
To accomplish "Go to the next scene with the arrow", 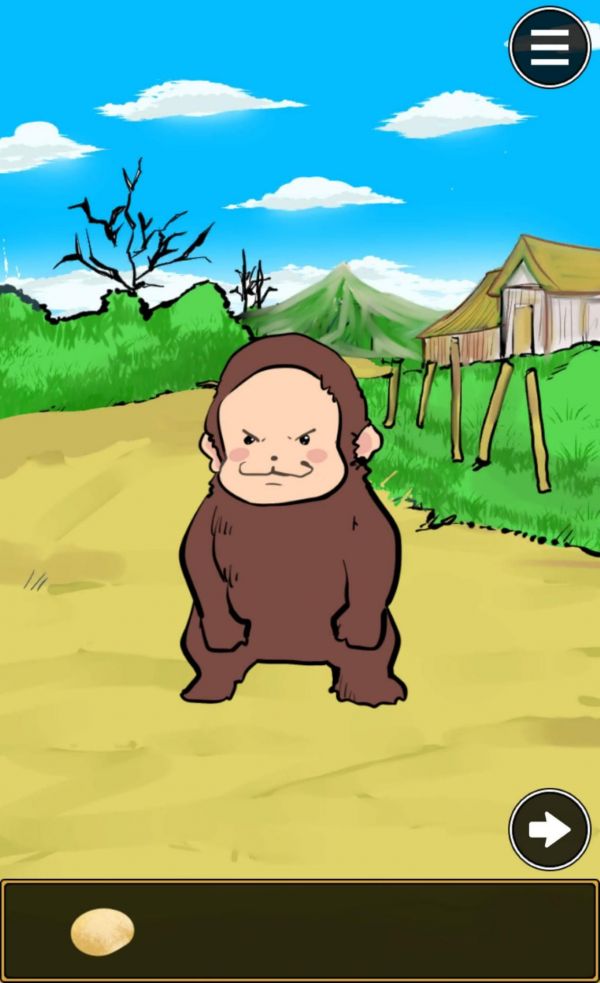I will [549, 829].
